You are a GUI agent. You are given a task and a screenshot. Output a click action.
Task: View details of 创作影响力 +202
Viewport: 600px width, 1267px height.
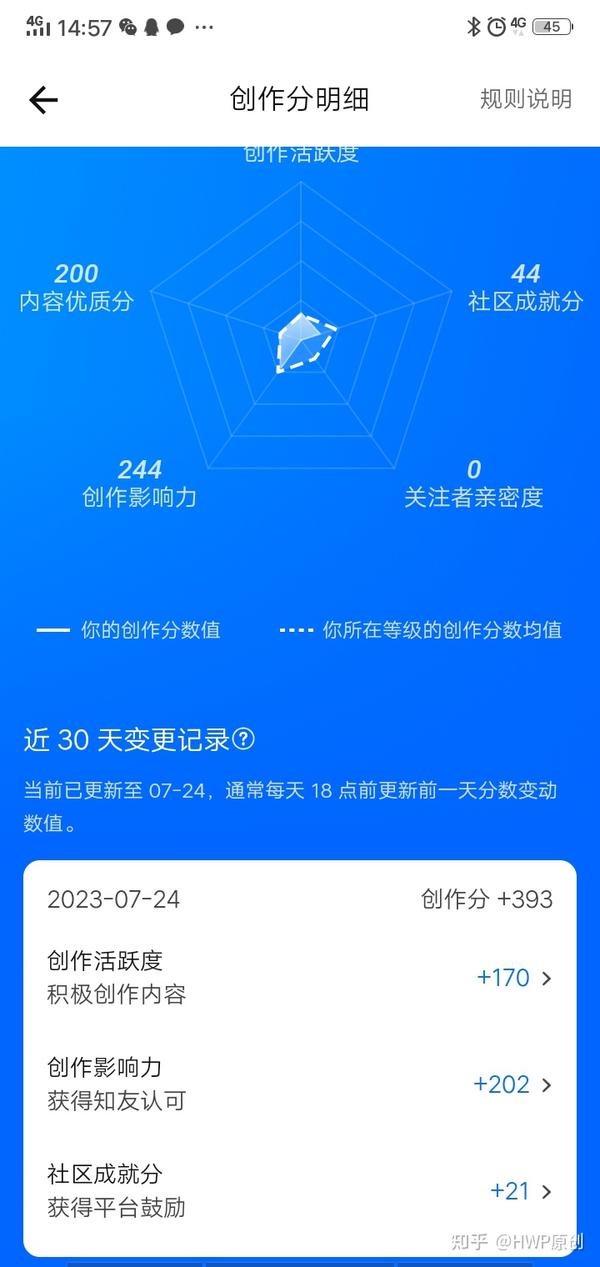point(300,1084)
